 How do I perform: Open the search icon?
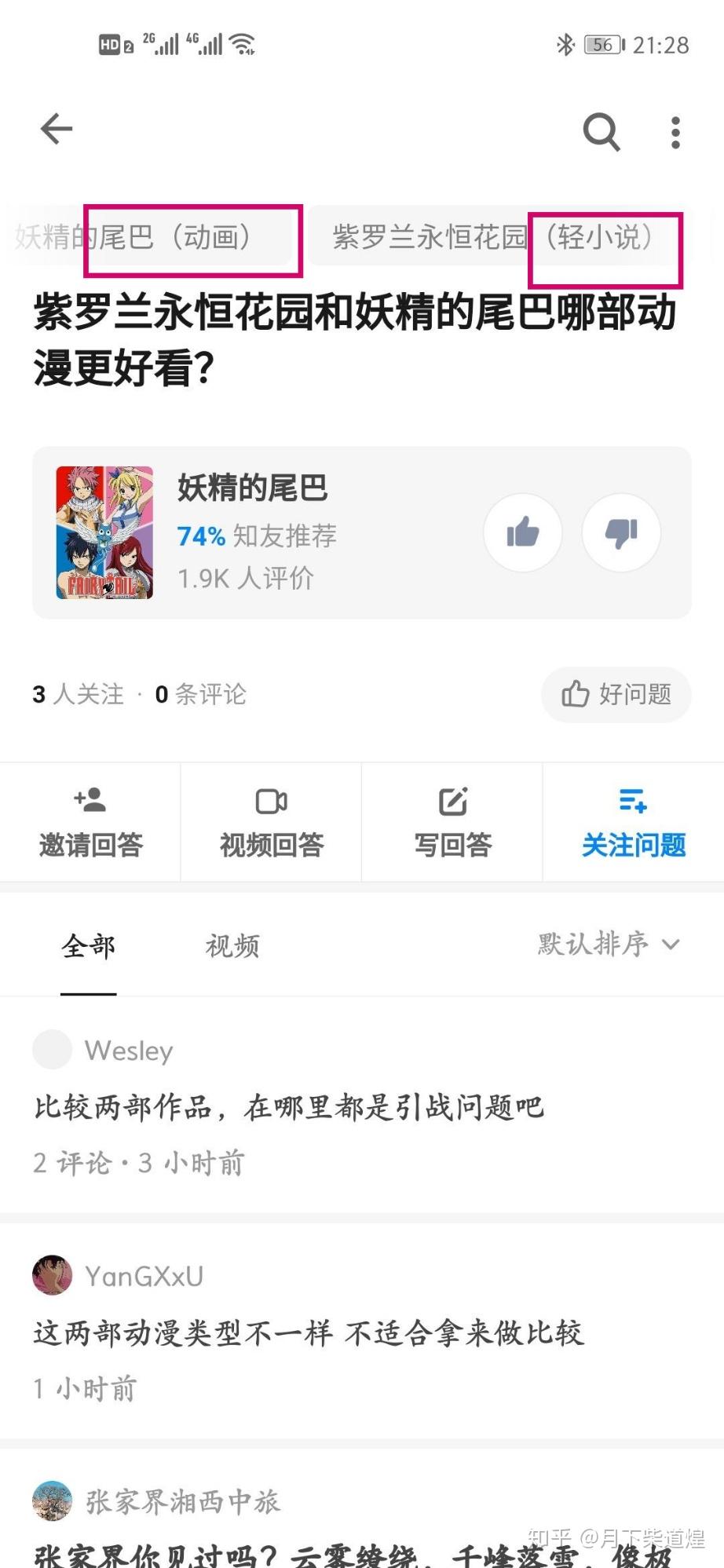coord(601,131)
